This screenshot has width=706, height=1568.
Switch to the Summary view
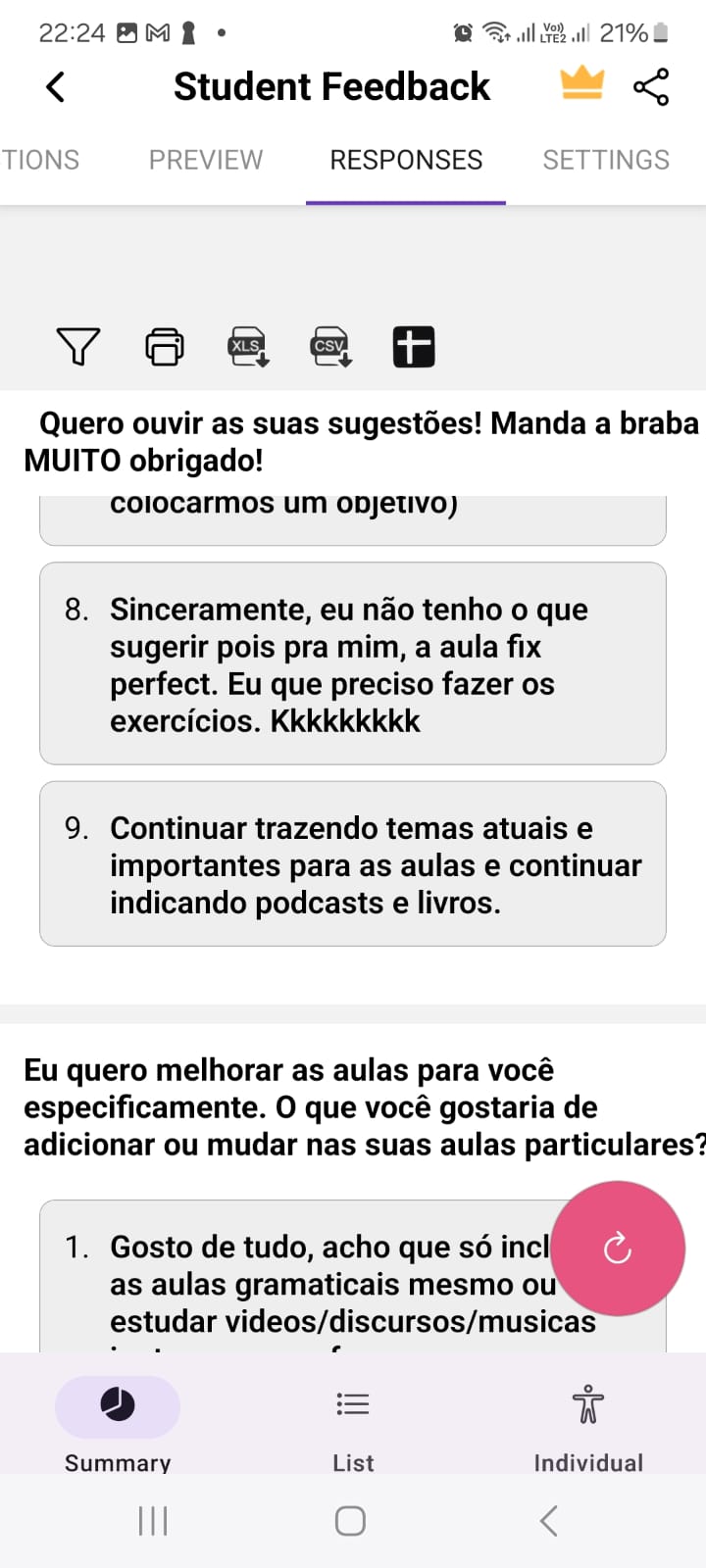tap(118, 1423)
